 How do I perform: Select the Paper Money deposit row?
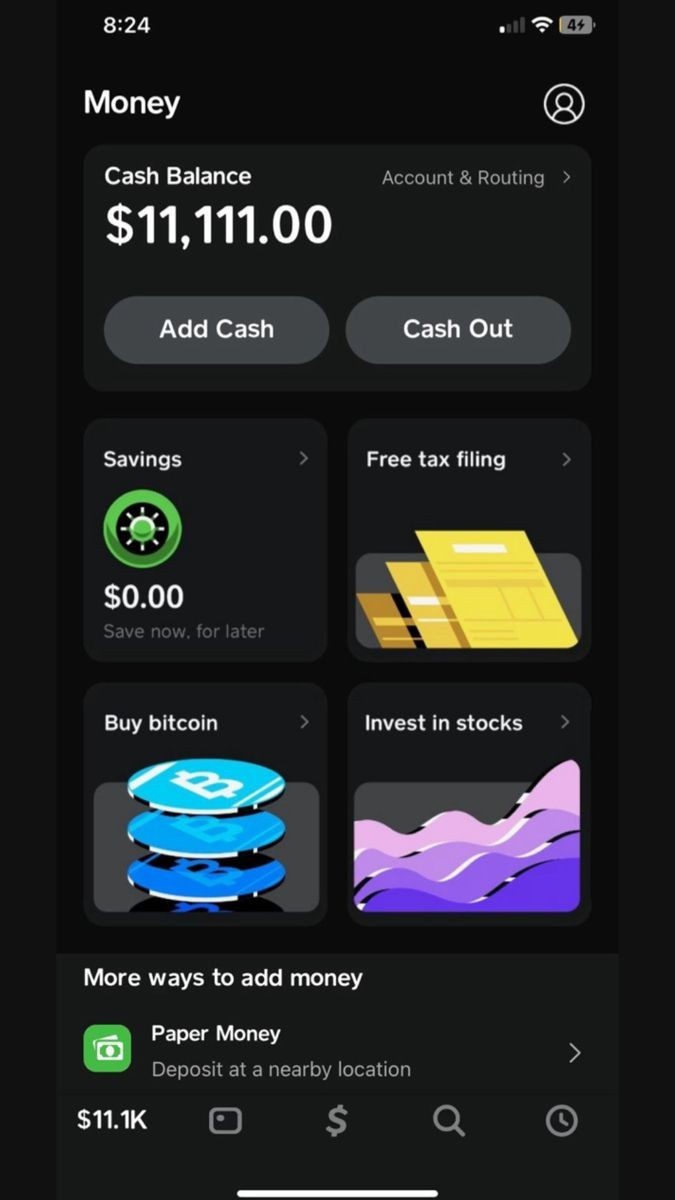pos(337,1052)
